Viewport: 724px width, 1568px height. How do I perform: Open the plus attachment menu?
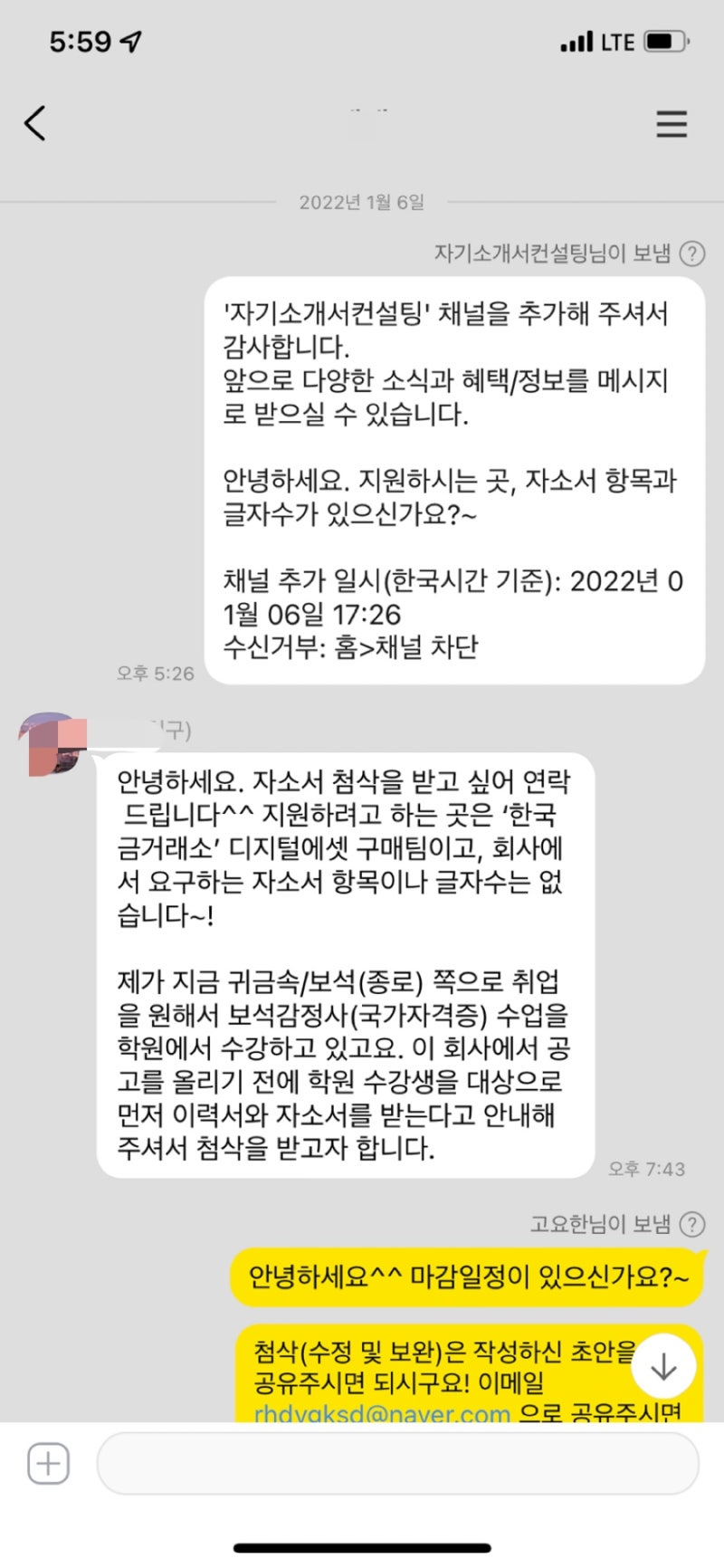48,1463
